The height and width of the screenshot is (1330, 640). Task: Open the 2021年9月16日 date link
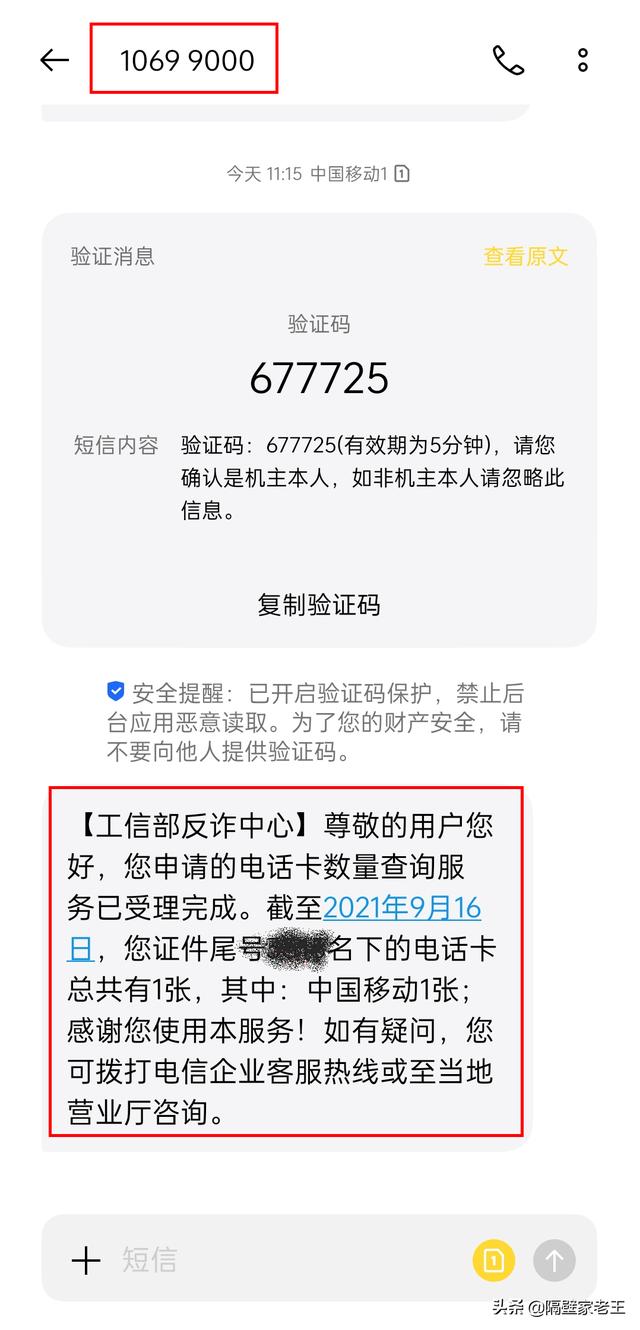(x=403, y=908)
